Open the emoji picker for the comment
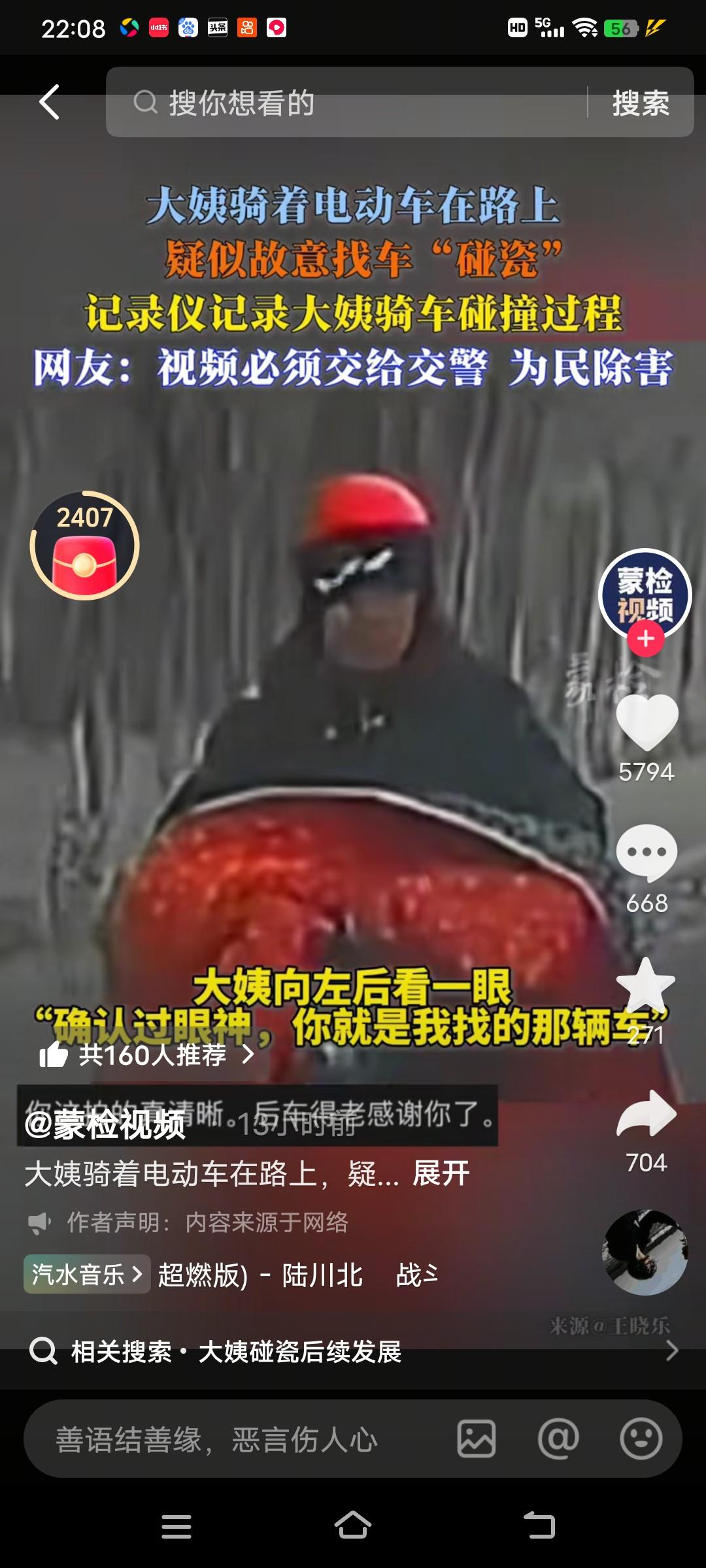Image resolution: width=706 pixels, height=1568 pixels. coord(641,1439)
